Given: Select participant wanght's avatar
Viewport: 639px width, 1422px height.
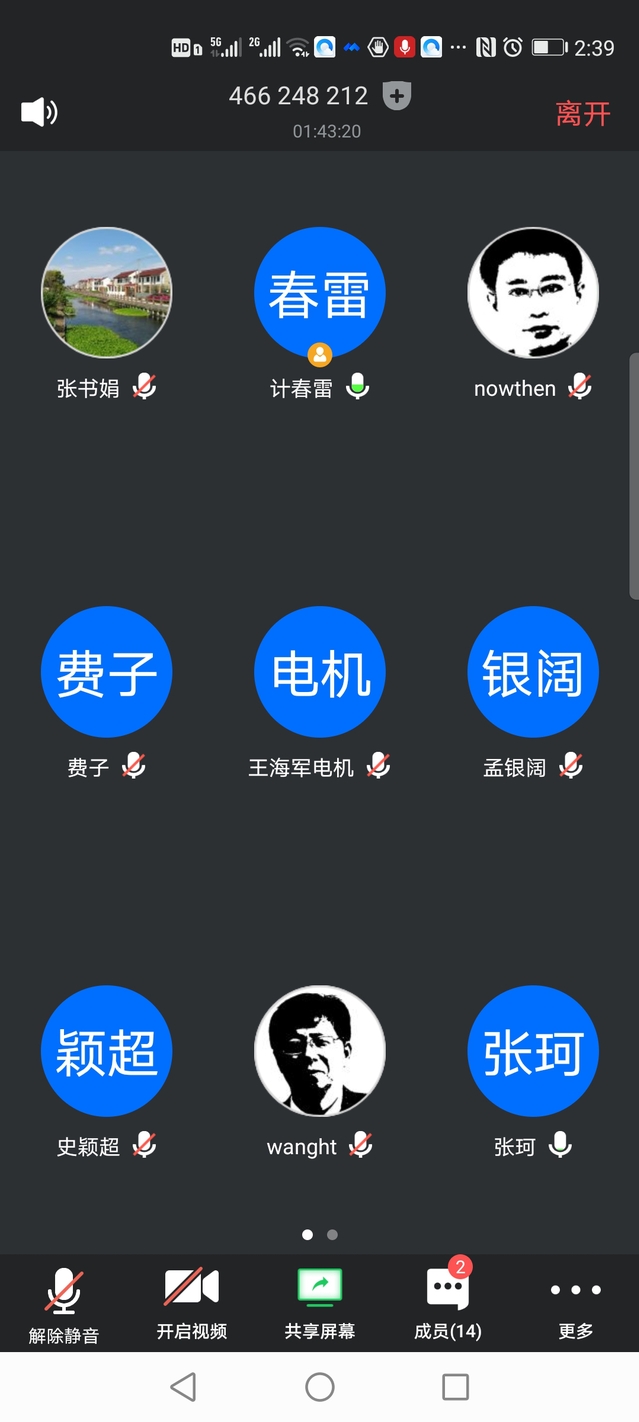Looking at the screenshot, I should [319, 1051].
